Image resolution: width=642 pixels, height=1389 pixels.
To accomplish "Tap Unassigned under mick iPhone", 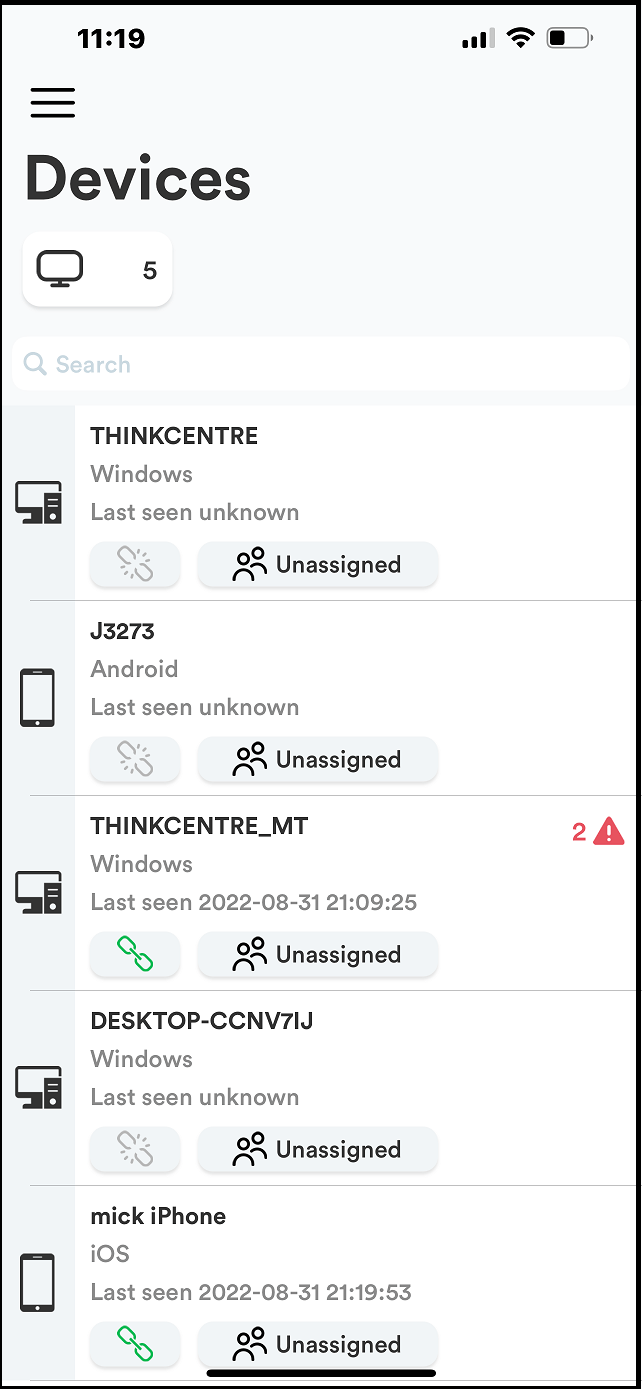I will tap(318, 1344).
